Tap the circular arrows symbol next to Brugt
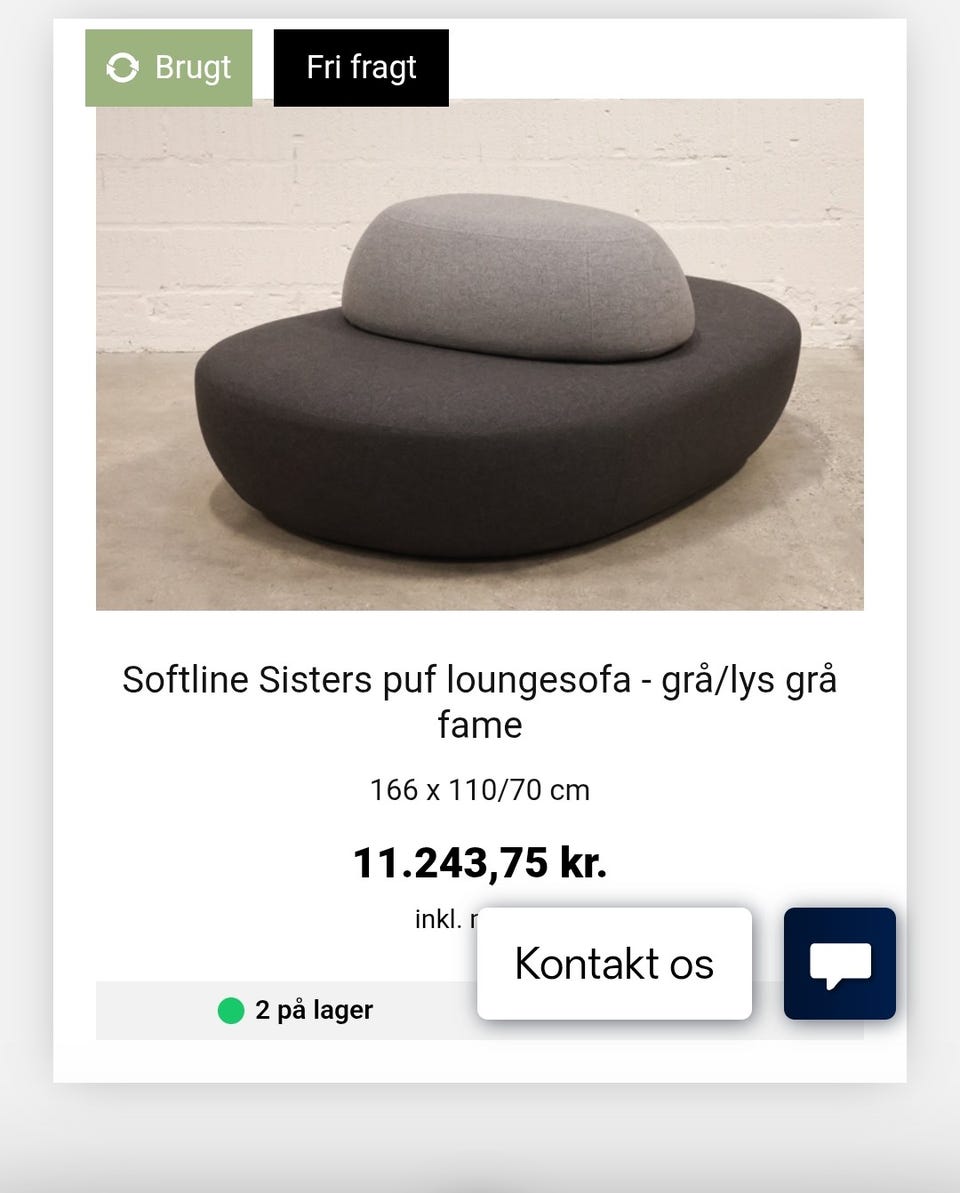 tap(122, 67)
